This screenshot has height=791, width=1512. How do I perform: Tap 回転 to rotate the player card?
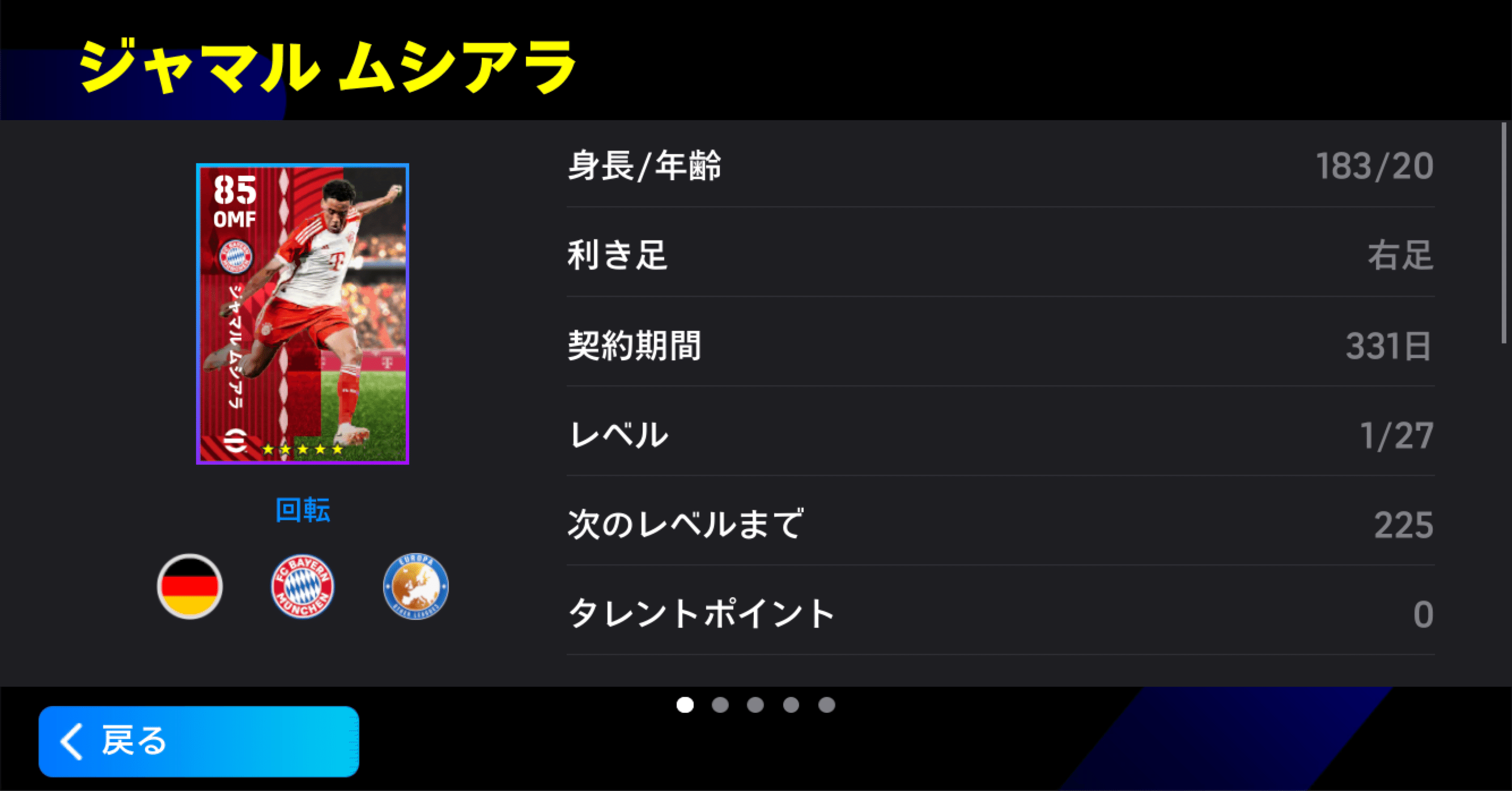tap(303, 510)
